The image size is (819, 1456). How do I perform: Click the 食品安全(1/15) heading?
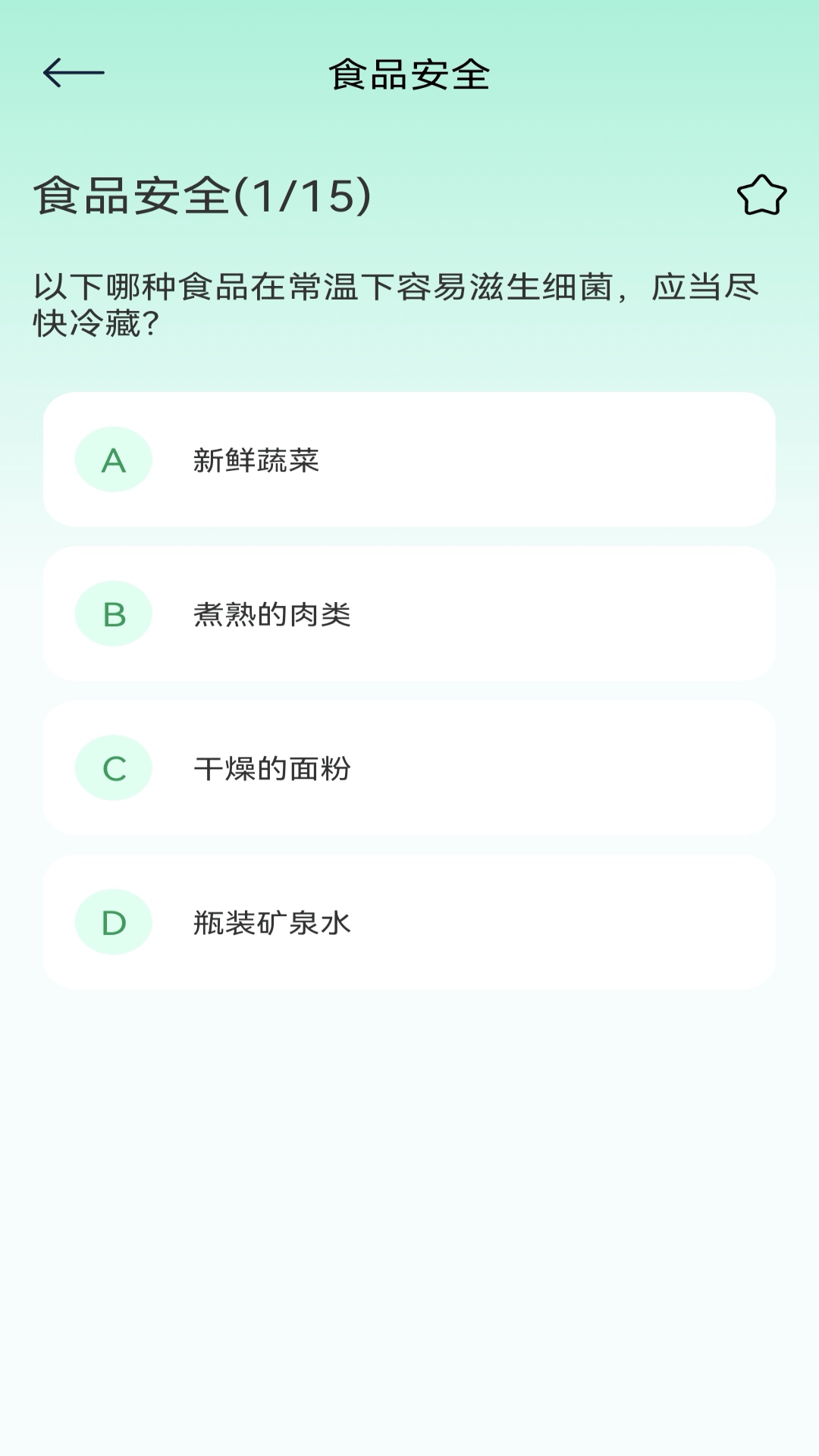(201, 196)
